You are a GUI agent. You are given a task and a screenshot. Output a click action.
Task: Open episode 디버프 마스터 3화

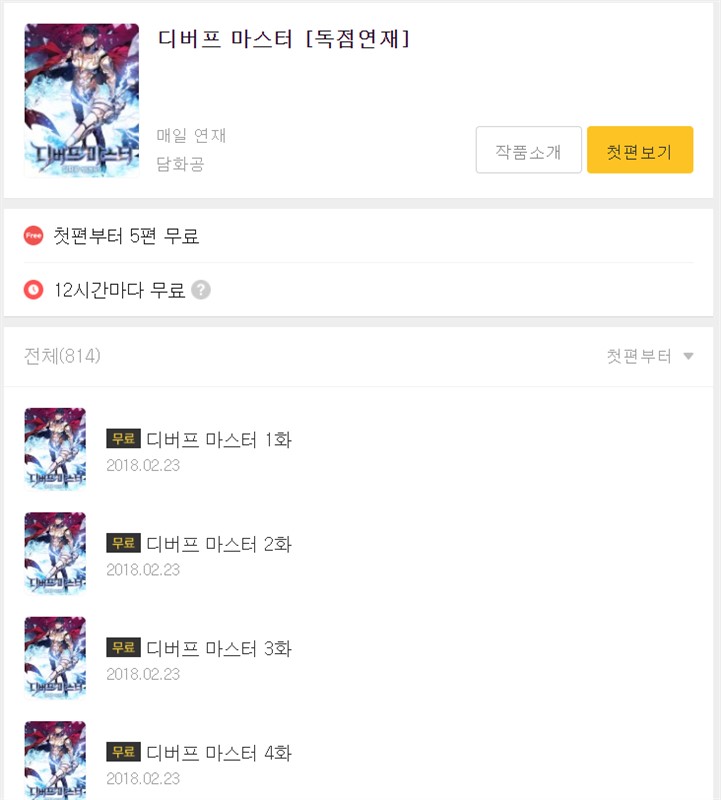[x=219, y=648]
